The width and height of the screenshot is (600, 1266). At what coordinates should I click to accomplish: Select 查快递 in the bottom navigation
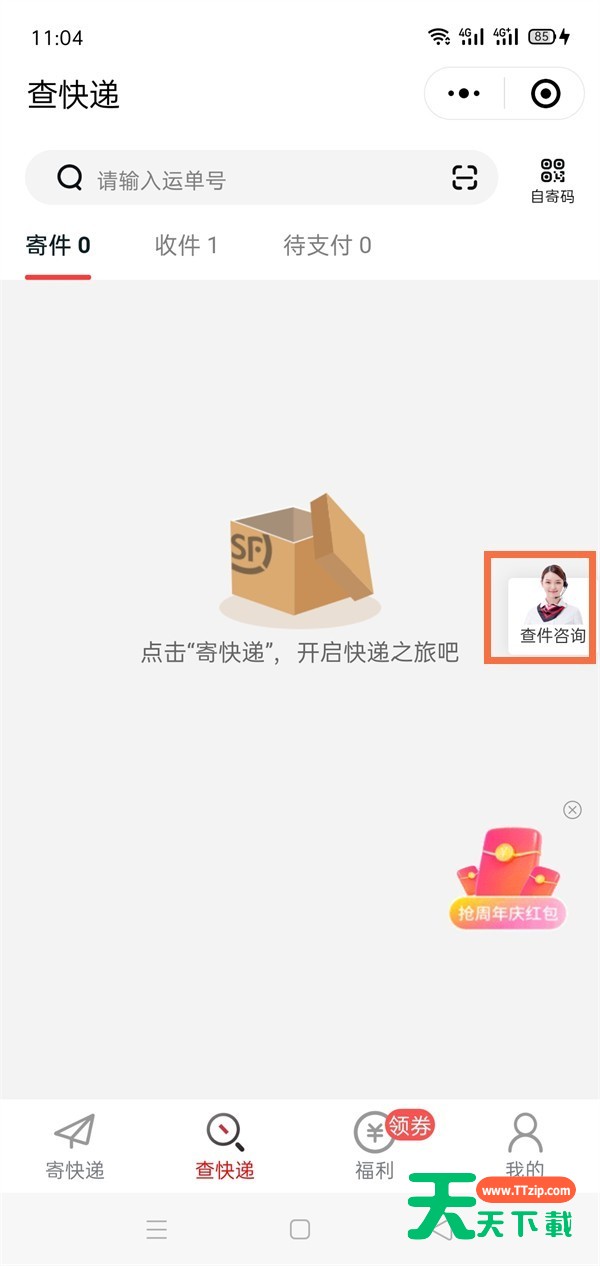225,1146
